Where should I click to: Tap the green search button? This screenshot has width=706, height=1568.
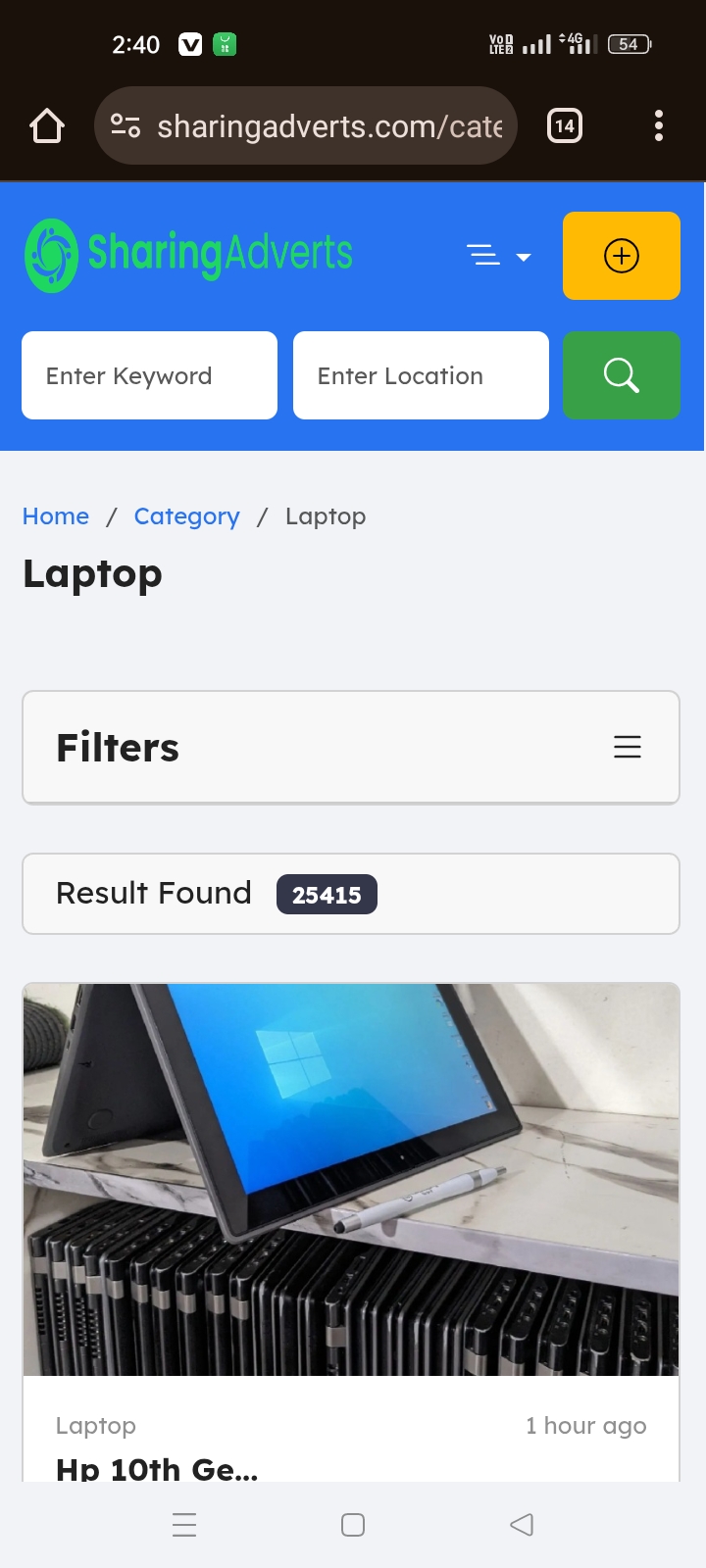pos(621,375)
